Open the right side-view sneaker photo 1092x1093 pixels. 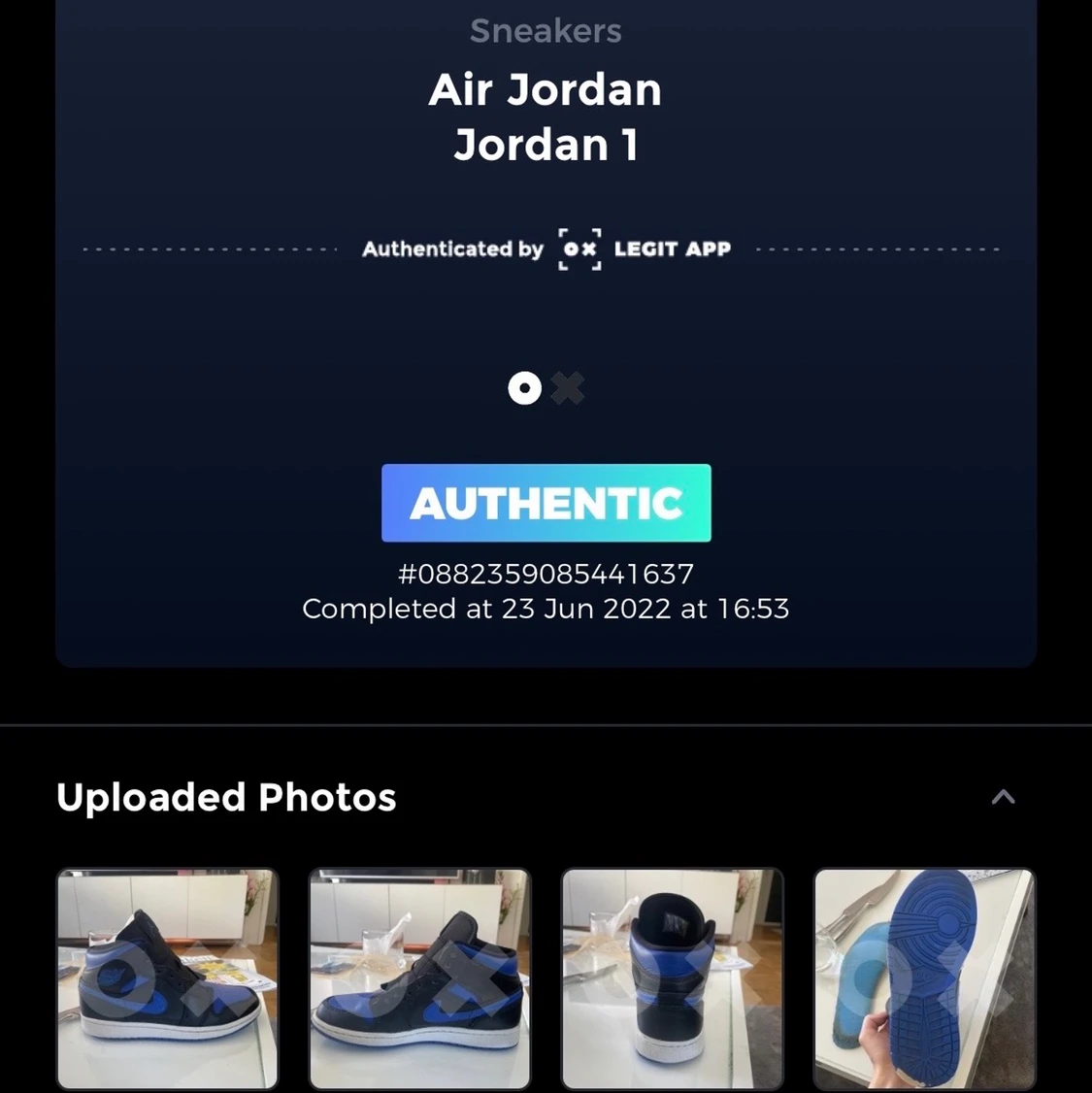(x=420, y=978)
